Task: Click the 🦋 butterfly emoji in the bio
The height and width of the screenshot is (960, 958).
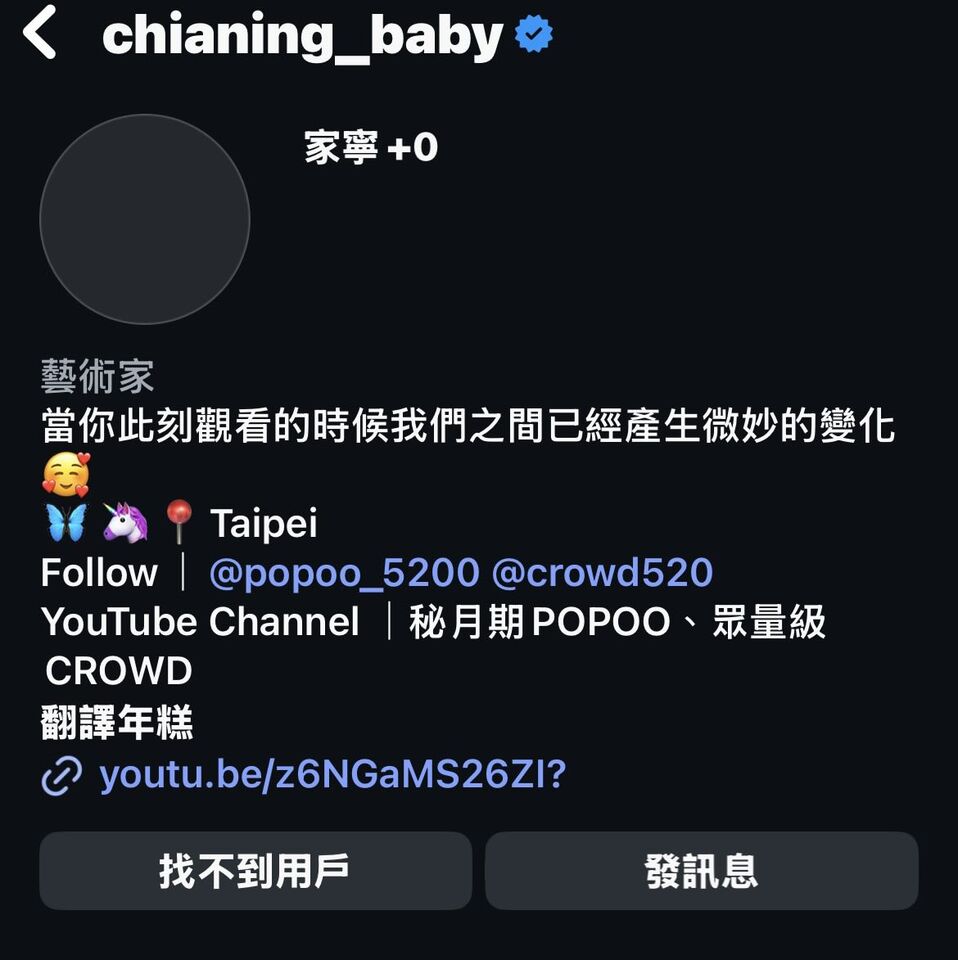Action: [63, 521]
